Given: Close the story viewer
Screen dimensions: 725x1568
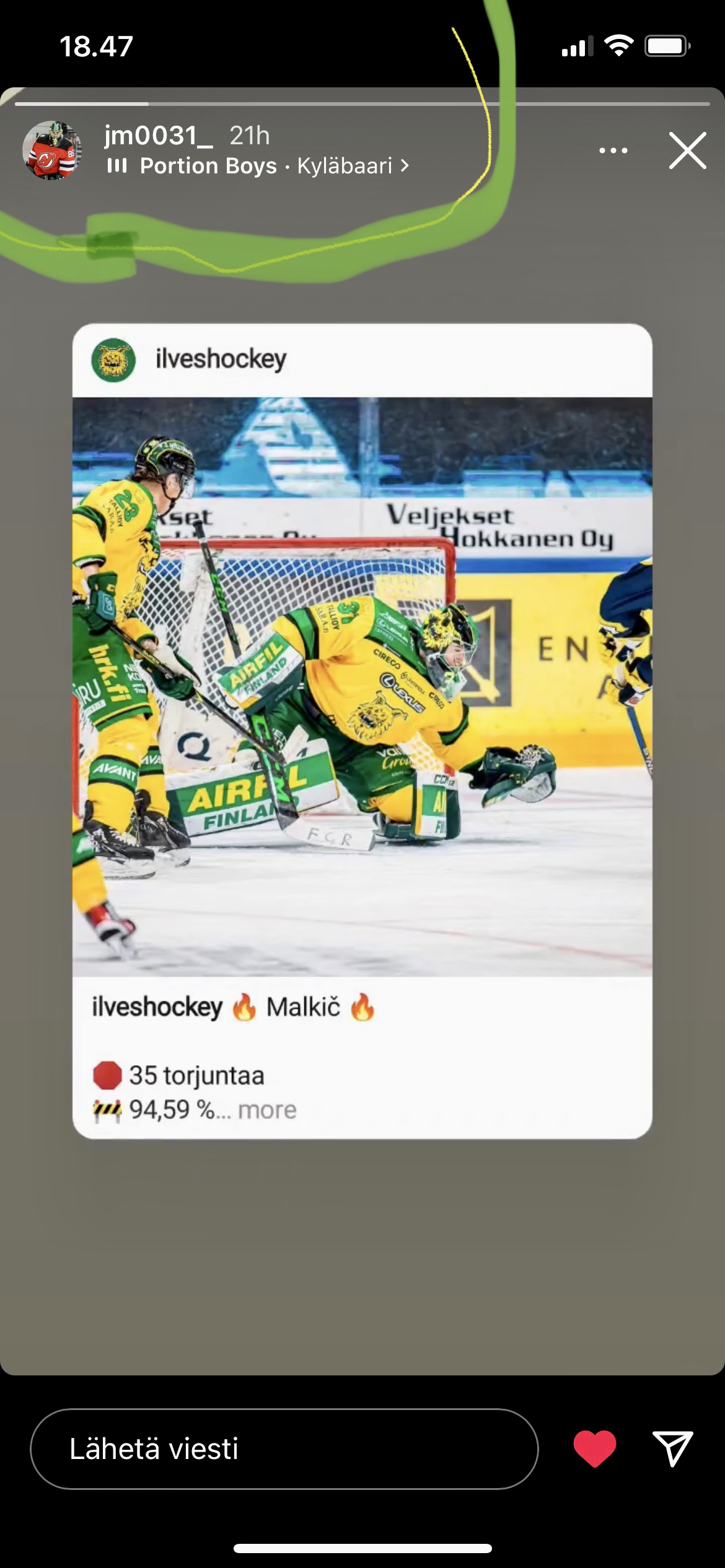Looking at the screenshot, I should 688,150.
